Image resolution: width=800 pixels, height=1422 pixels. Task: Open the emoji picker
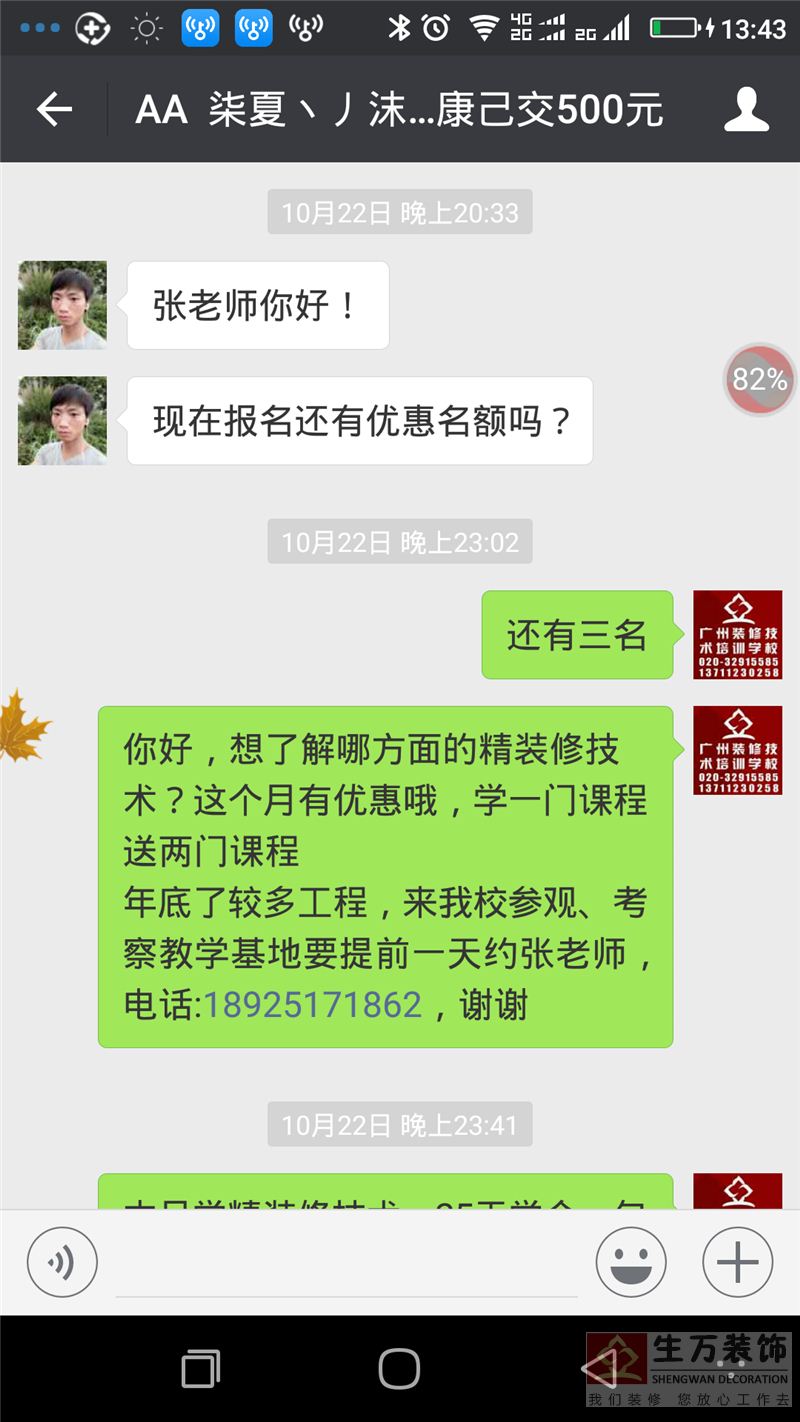[x=631, y=1262]
